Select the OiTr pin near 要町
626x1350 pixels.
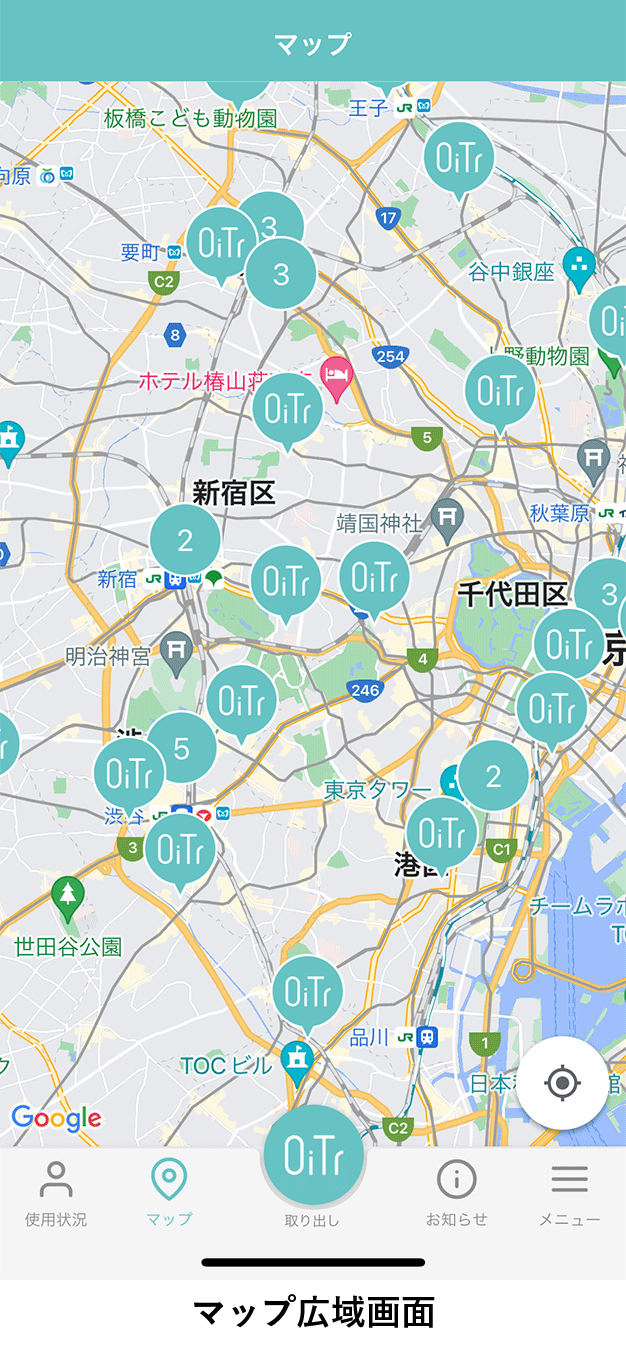pos(221,243)
